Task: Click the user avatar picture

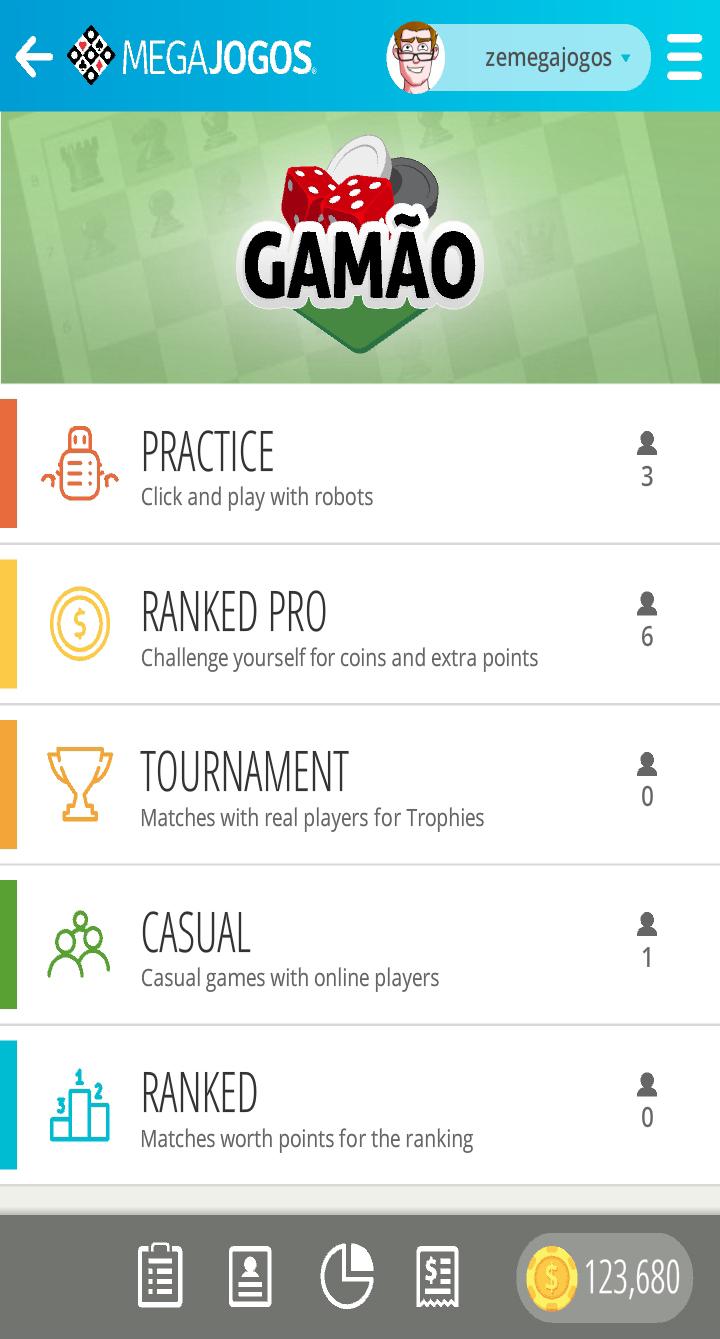Action: point(416,57)
